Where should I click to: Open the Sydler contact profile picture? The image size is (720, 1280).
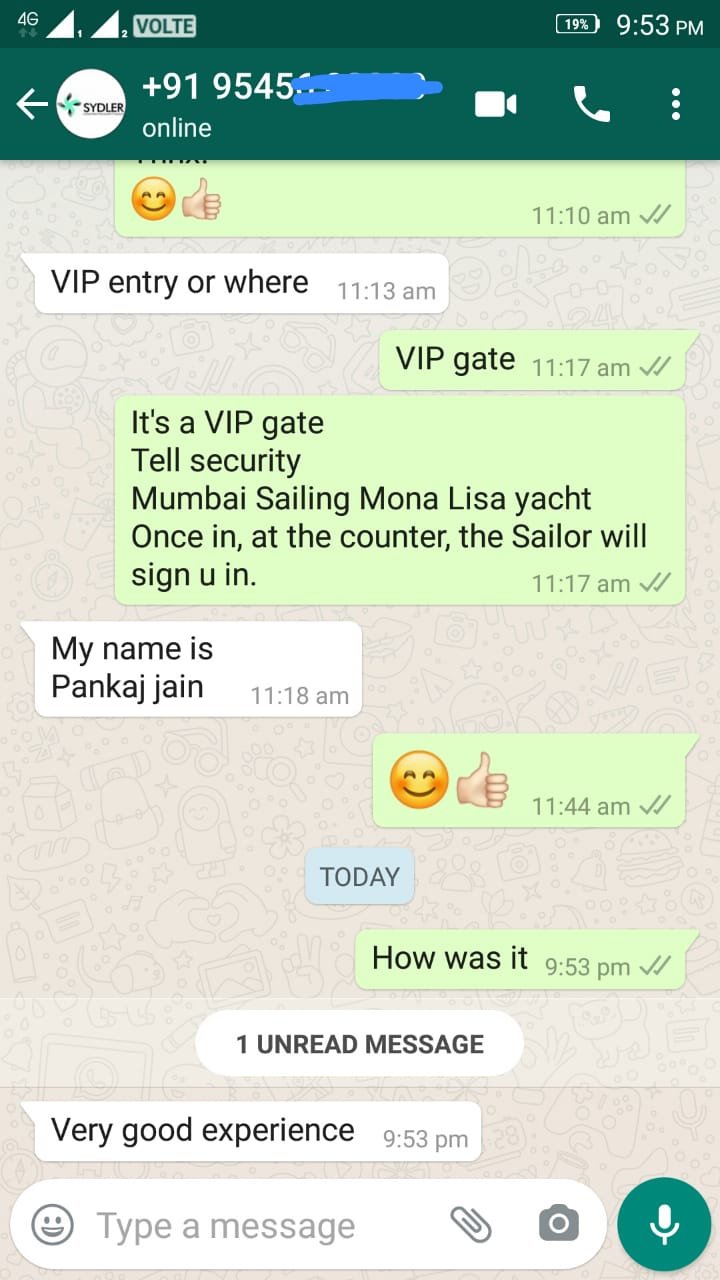click(91, 104)
